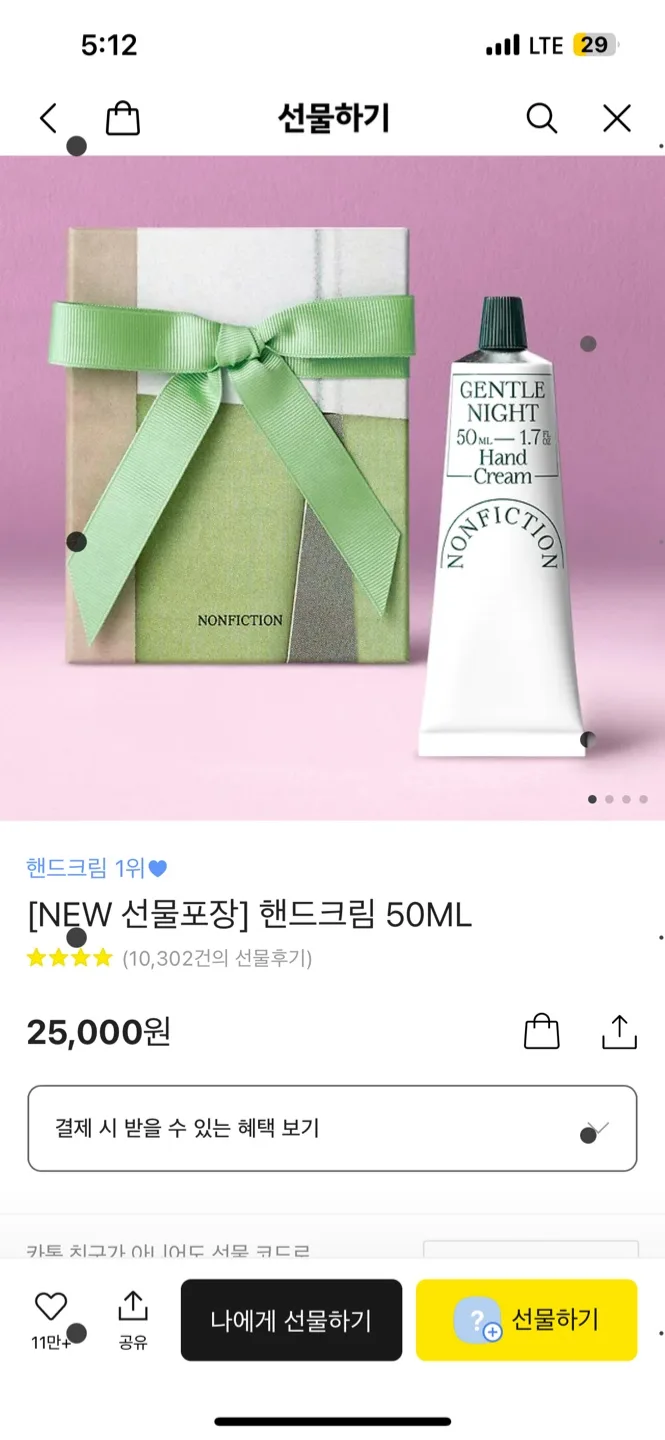Add to bag next to 25,000원
The height and width of the screenshot is (1440, 665).
tap(541, 1031)
